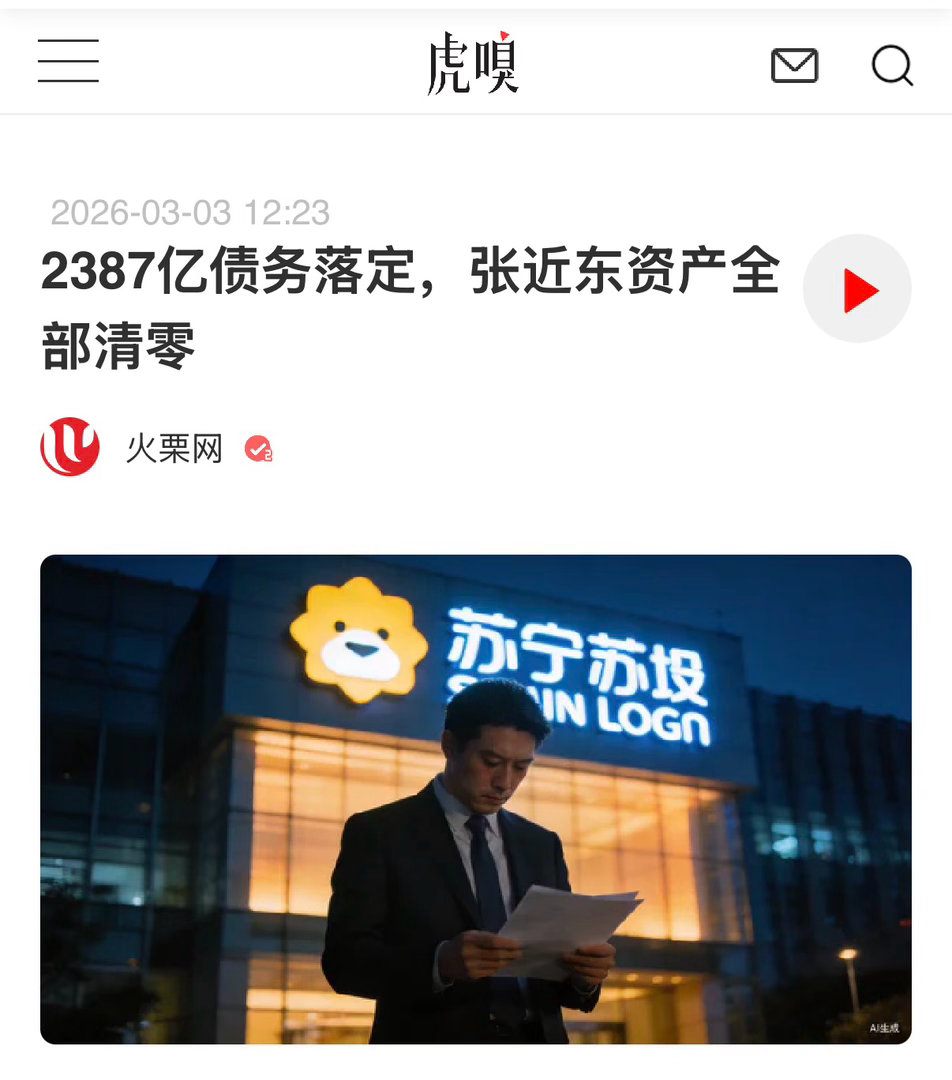Click the 火栗网 publisher avatar

click(x=68, y=447)
